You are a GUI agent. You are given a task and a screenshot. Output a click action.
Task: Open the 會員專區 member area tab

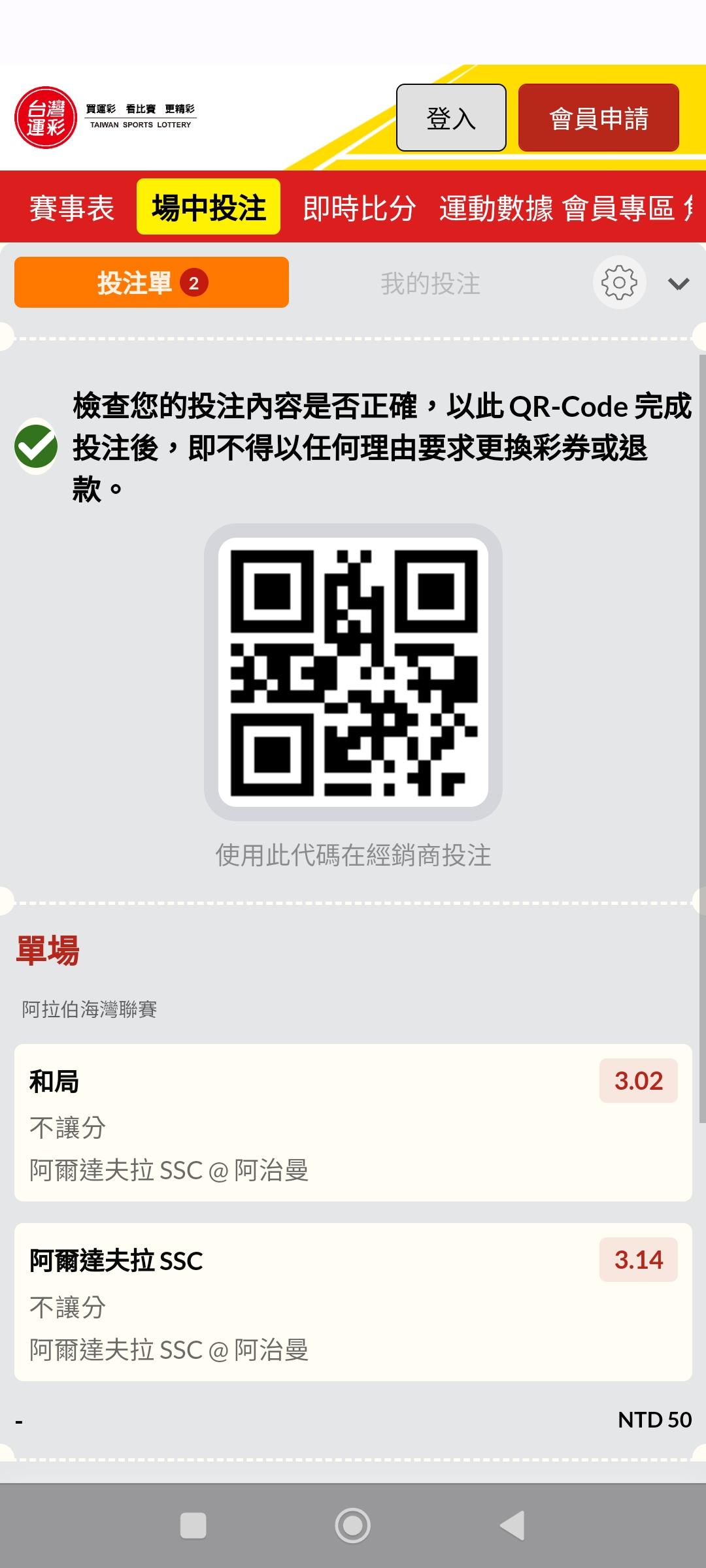coord(618,208)
